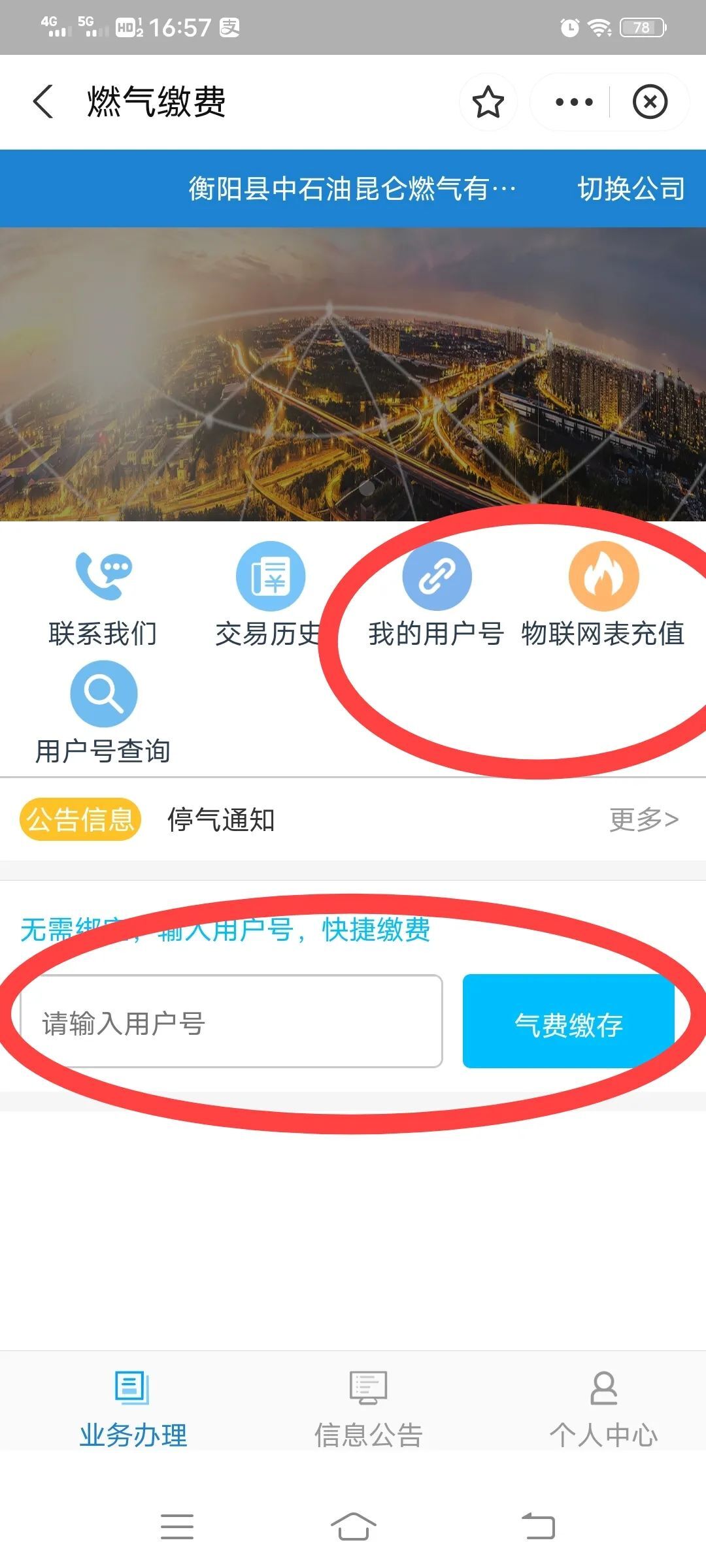Select 物联网表充值 recharge
The image size is (706, 1568).
click(x=603, y=595)
